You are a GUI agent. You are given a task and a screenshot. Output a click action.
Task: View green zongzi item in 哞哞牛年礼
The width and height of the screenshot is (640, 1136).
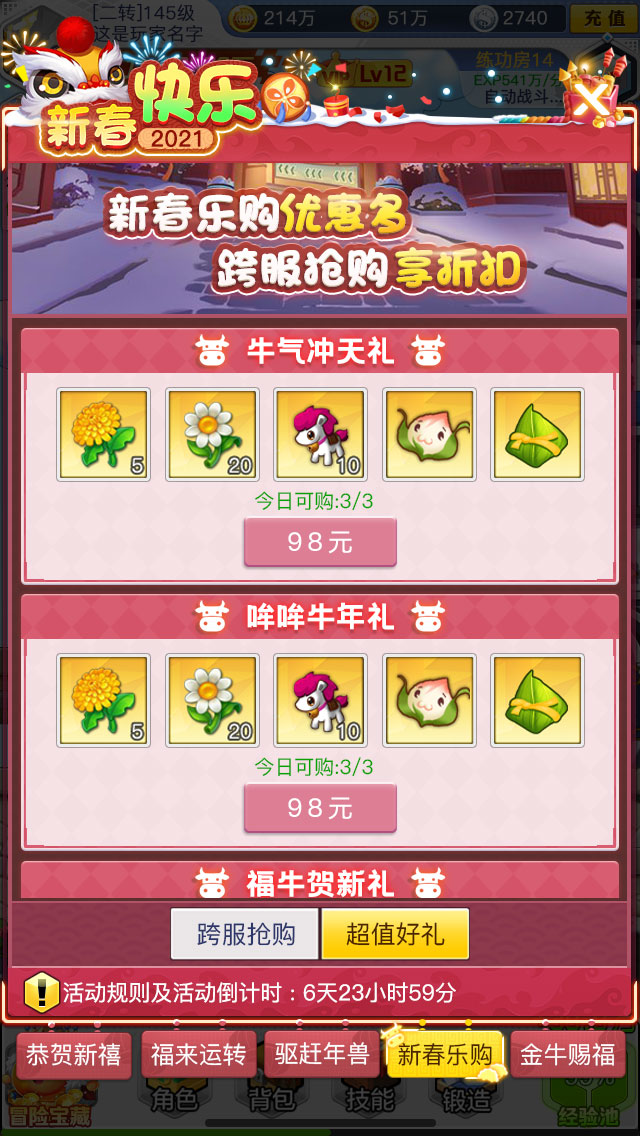538,701
